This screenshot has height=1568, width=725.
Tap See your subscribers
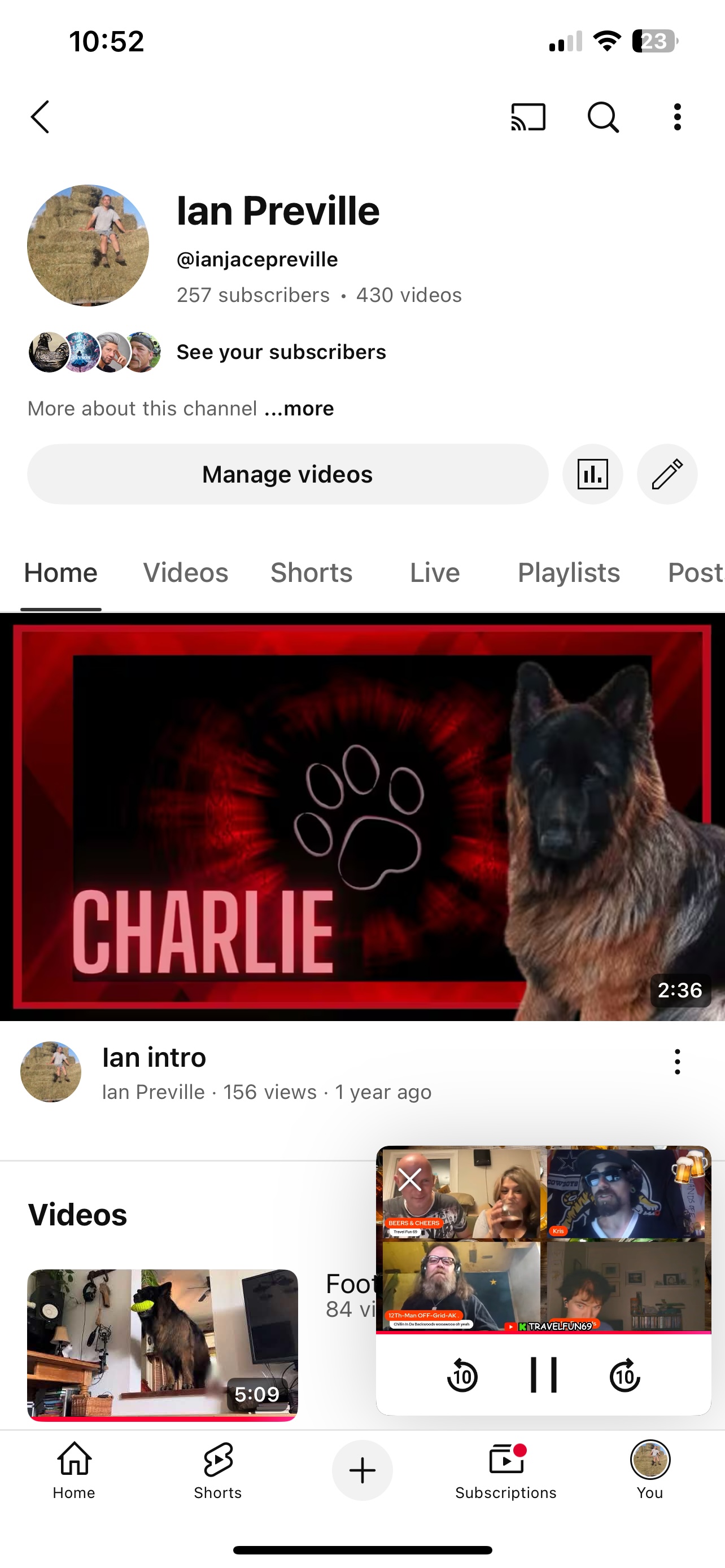click(x=281, y=352)
